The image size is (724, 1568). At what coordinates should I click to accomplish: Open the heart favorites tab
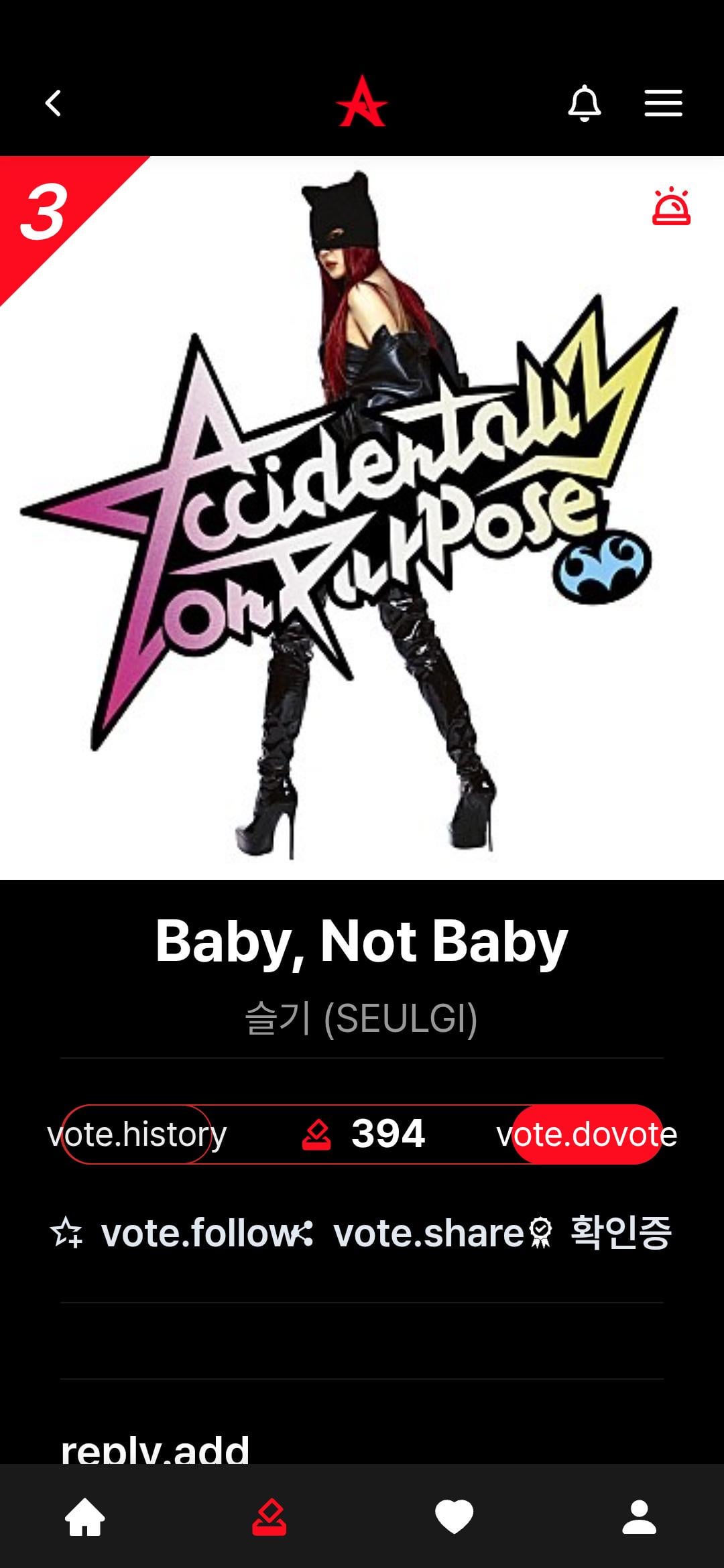click(455, 1518)
